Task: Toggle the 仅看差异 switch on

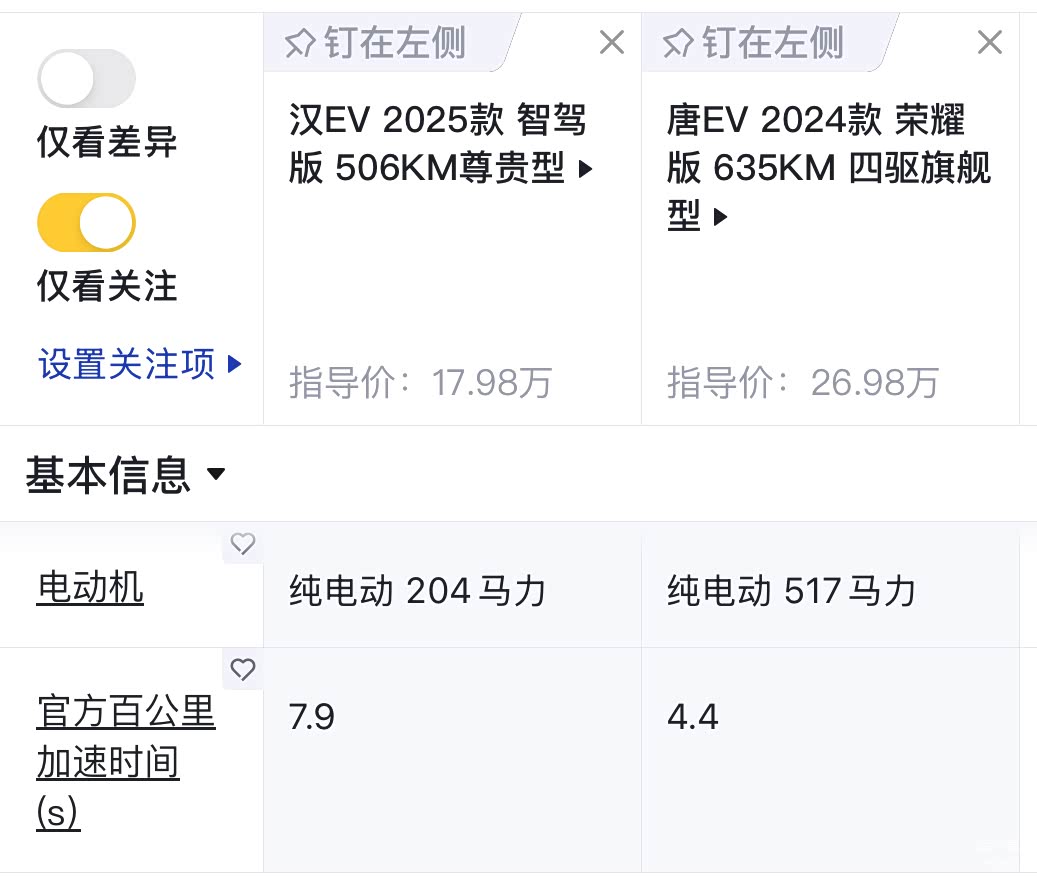Action: [86, 79]
